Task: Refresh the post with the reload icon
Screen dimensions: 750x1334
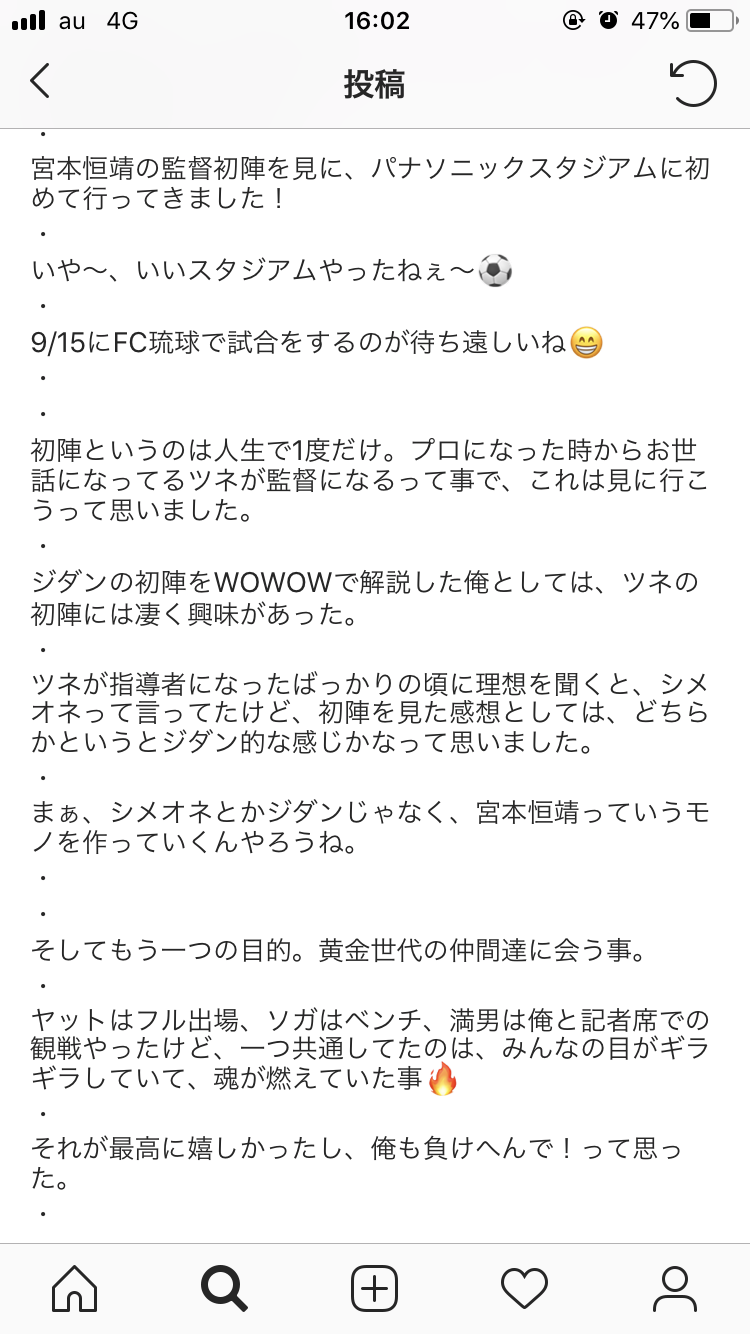Action: click(693, 83)
